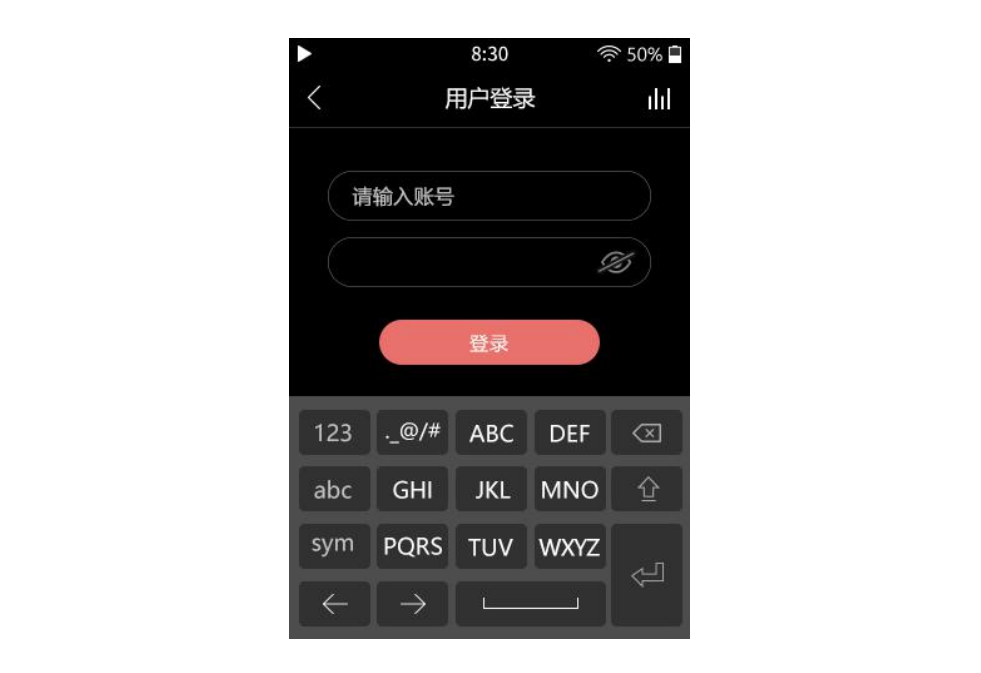Tap the DEF key
Image resolution: width=981 pixels, height=673 pixels.
570,433
